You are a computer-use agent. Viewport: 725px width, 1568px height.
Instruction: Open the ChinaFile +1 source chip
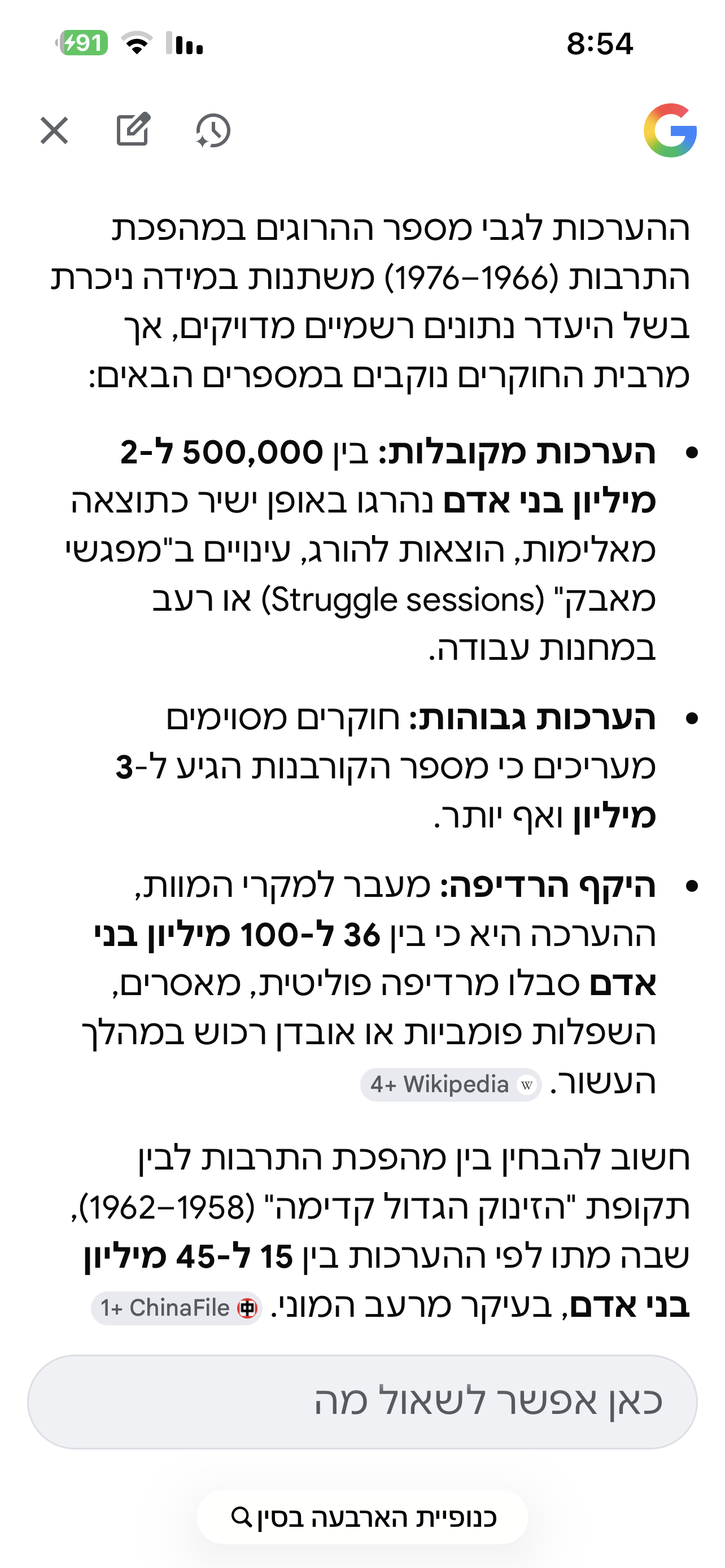point(177,1308)
